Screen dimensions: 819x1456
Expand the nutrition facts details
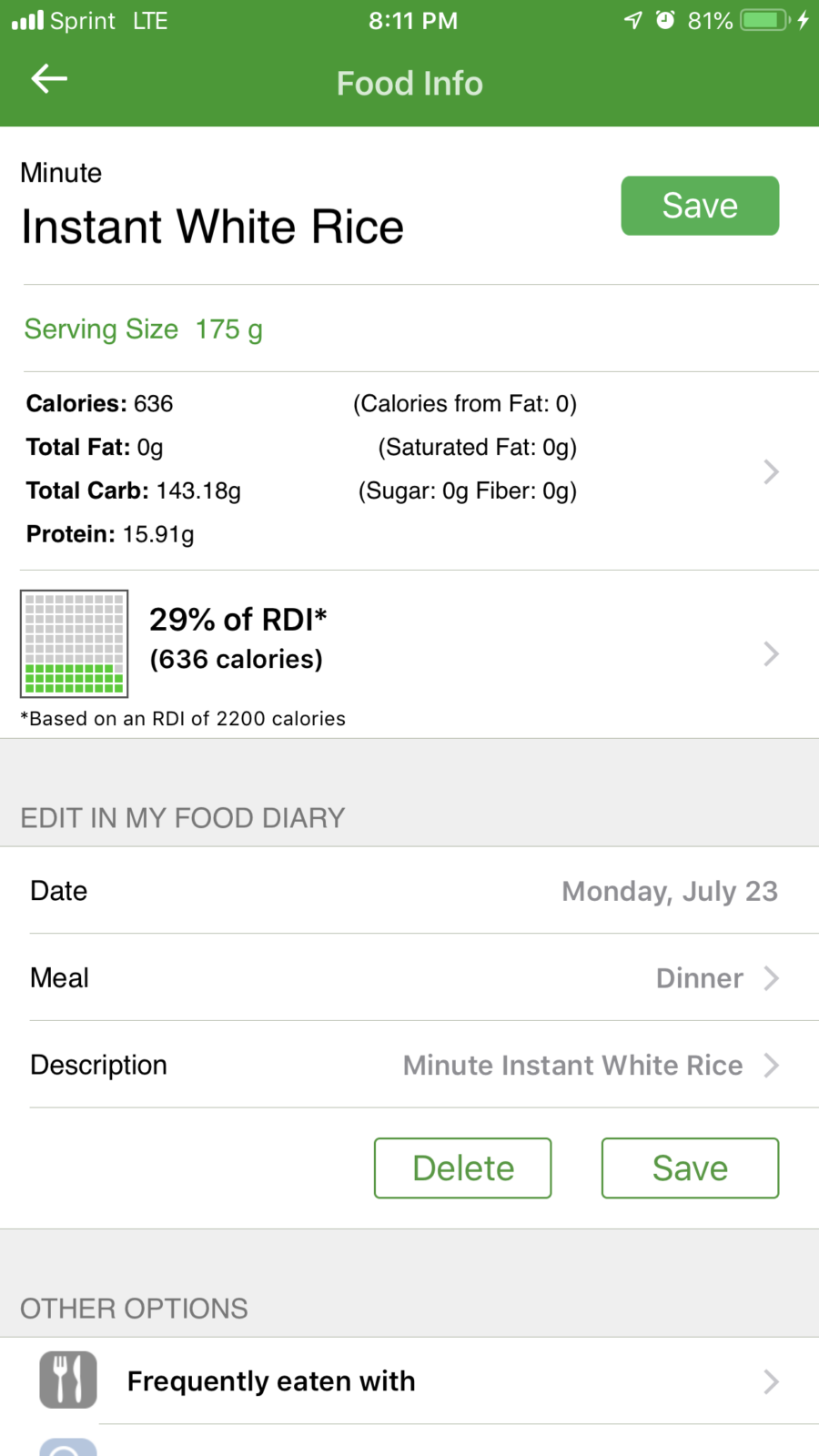[409, 470]
